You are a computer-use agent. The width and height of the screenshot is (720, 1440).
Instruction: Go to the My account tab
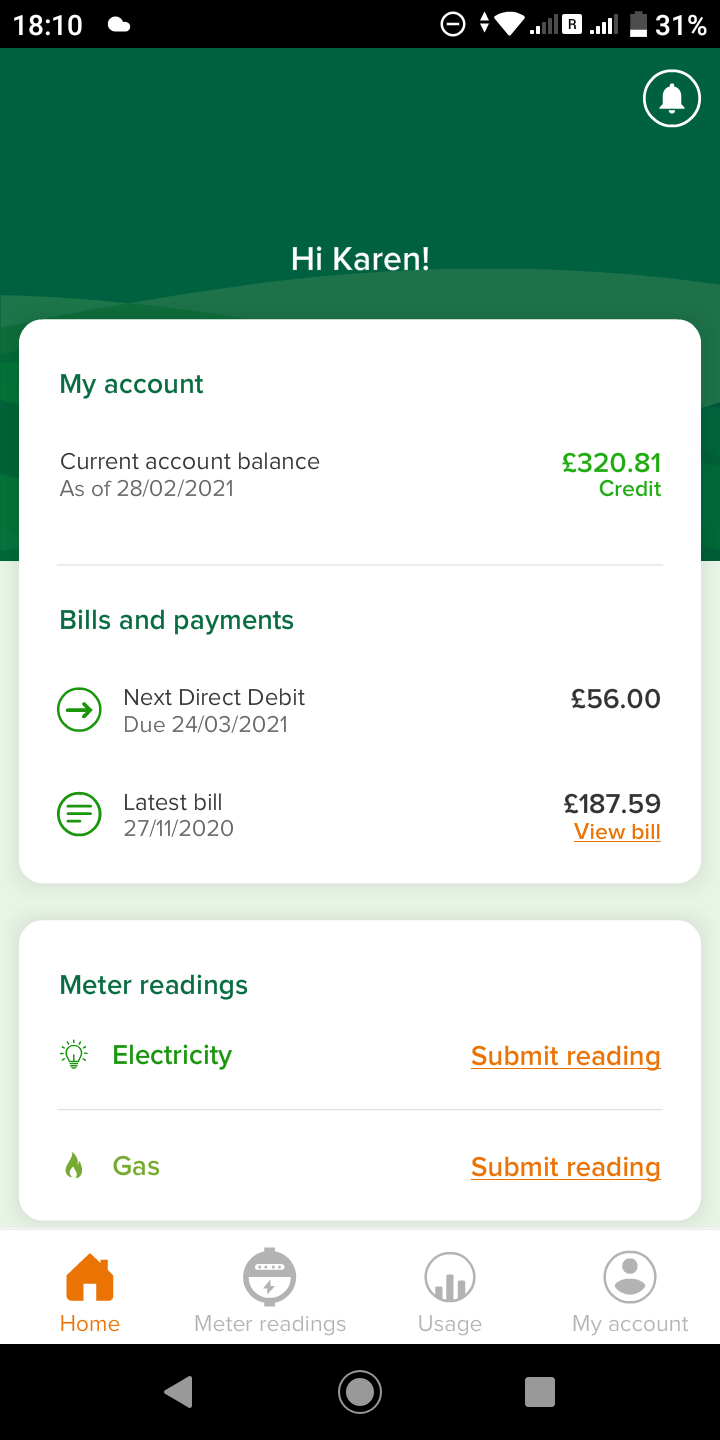point(630,1291)
